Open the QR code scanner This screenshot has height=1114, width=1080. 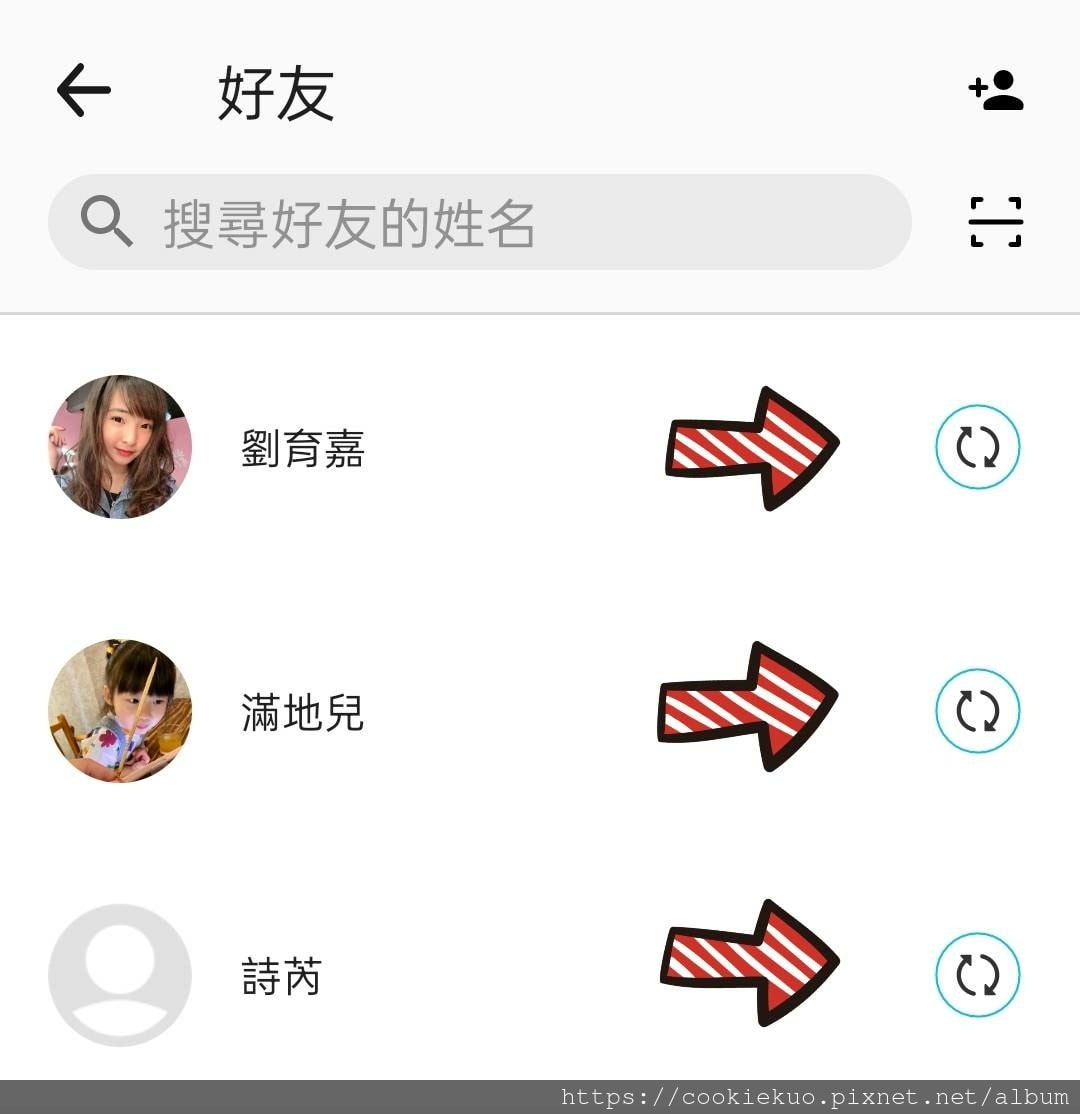(x=996, y=222)
